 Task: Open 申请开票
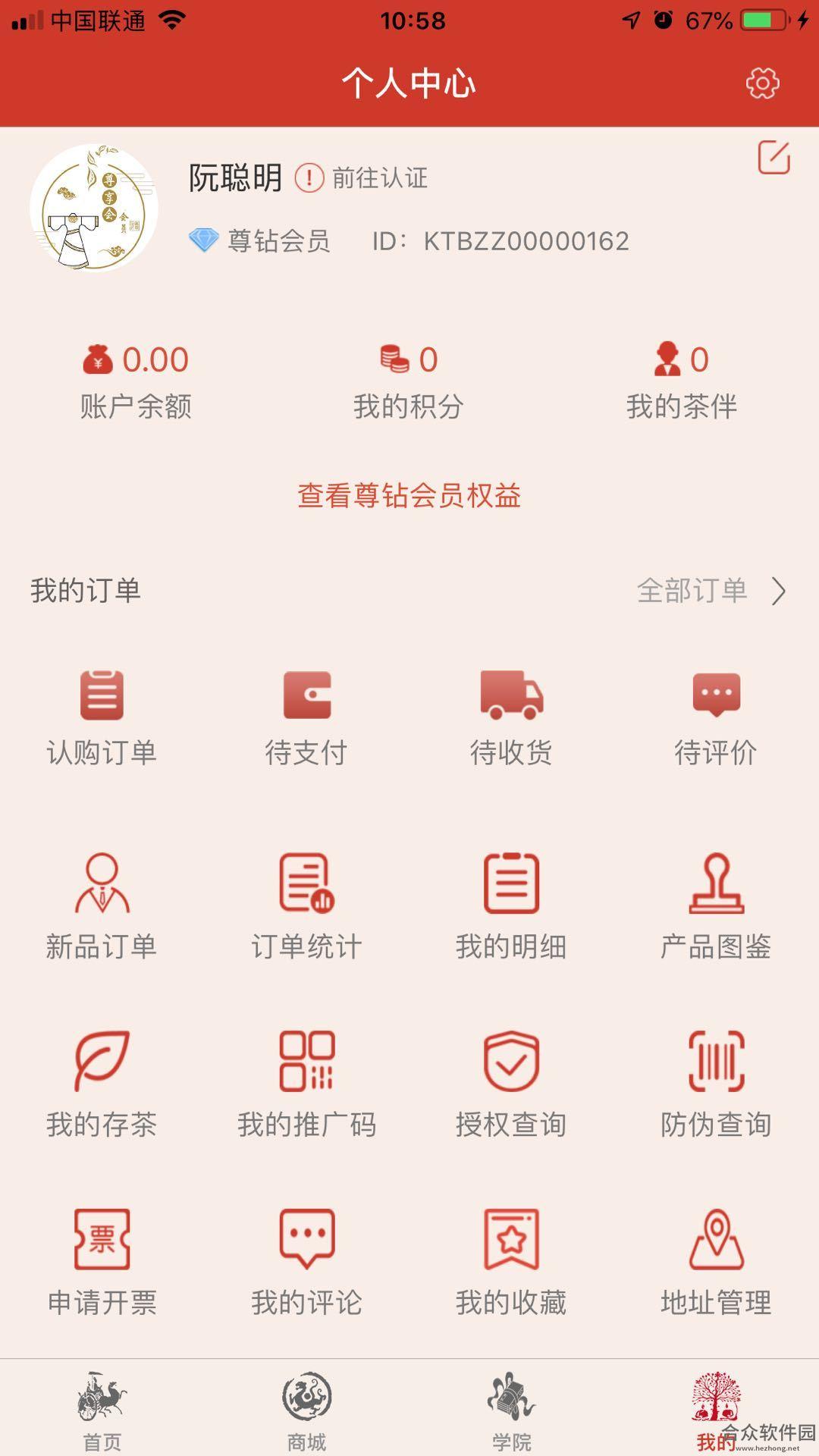point(102,1263)
